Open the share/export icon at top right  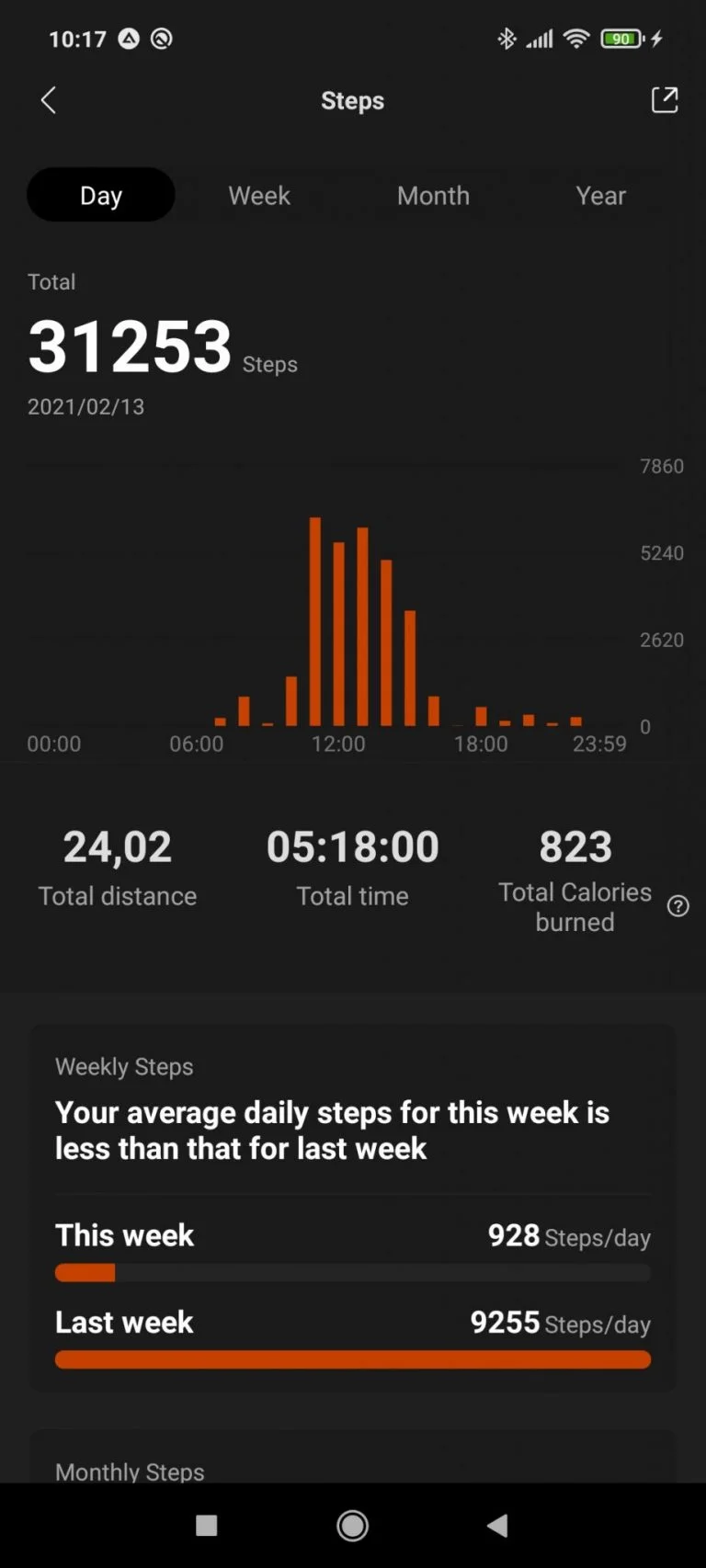coord(665,99)
